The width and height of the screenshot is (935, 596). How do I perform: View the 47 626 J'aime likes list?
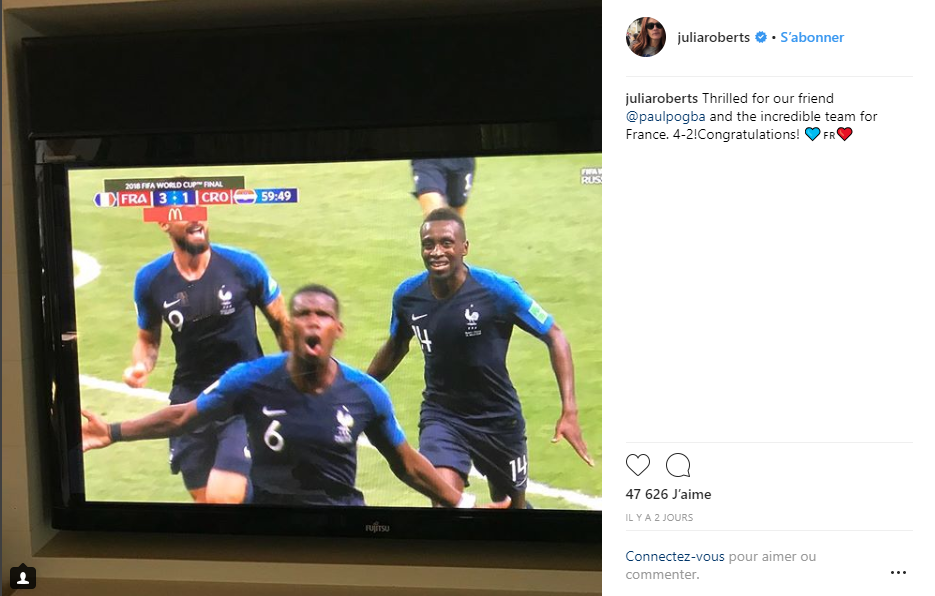pyautogui.click(x=669, y=494)
